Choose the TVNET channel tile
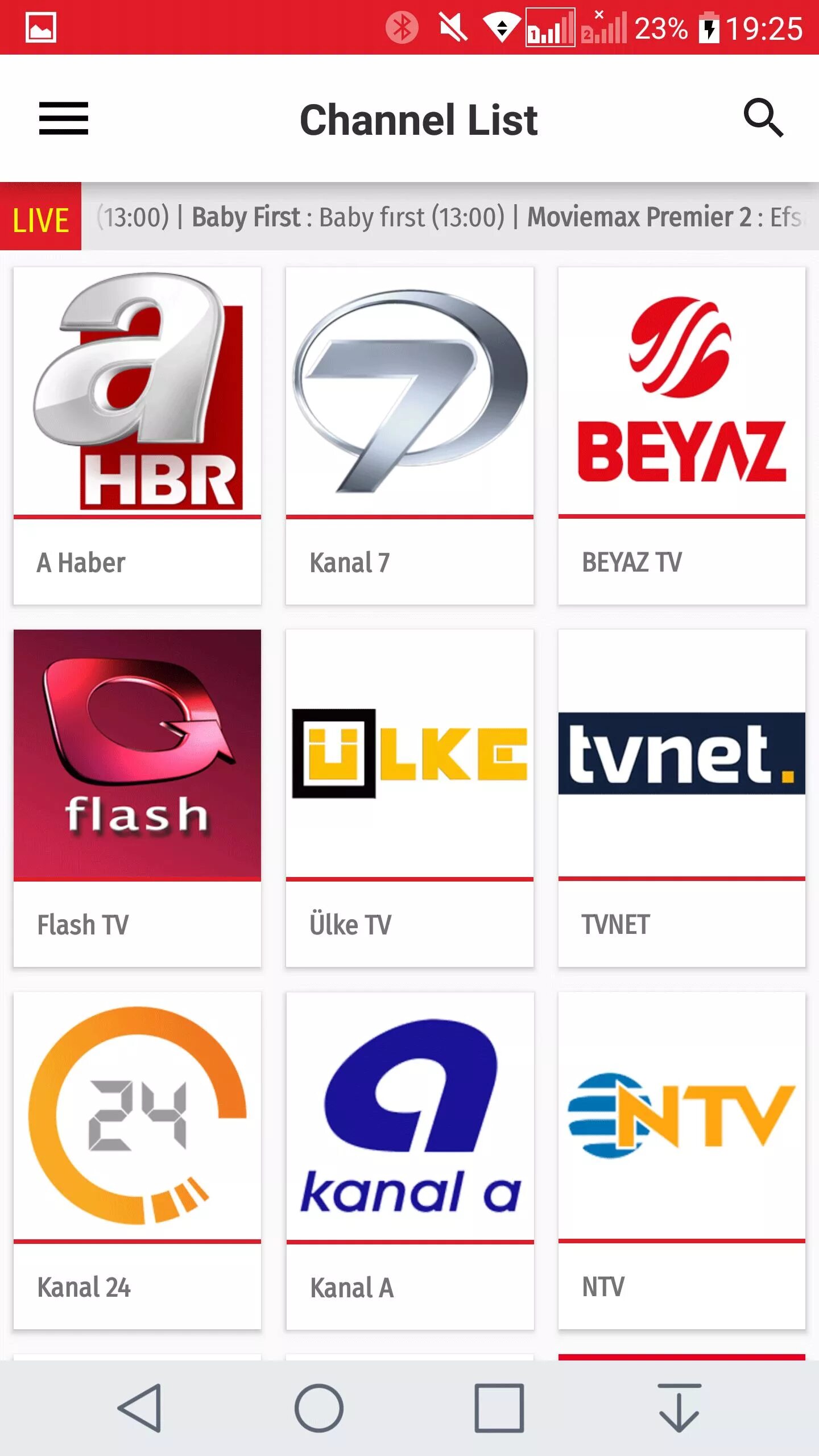The image size is (819, 1456). pyautogui.click(x=682, y=798)
